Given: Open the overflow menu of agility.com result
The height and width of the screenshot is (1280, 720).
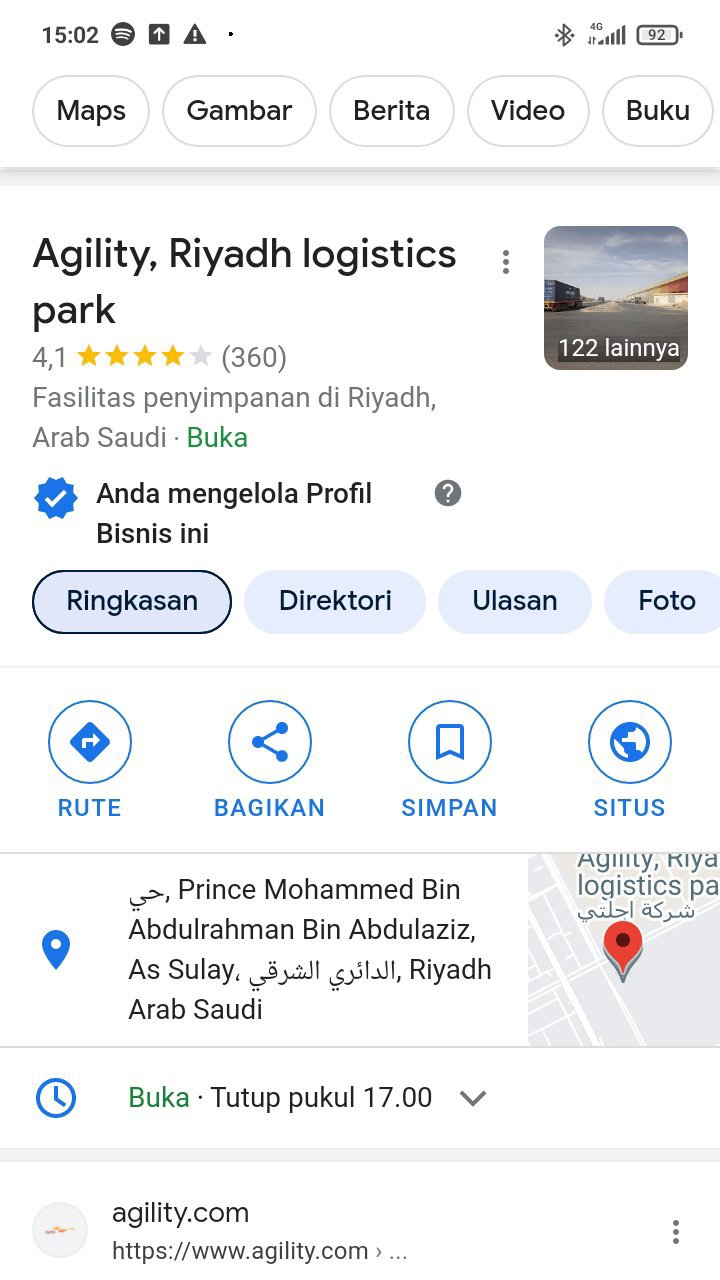Looking at the screenshot, I should coord(676,1232).
